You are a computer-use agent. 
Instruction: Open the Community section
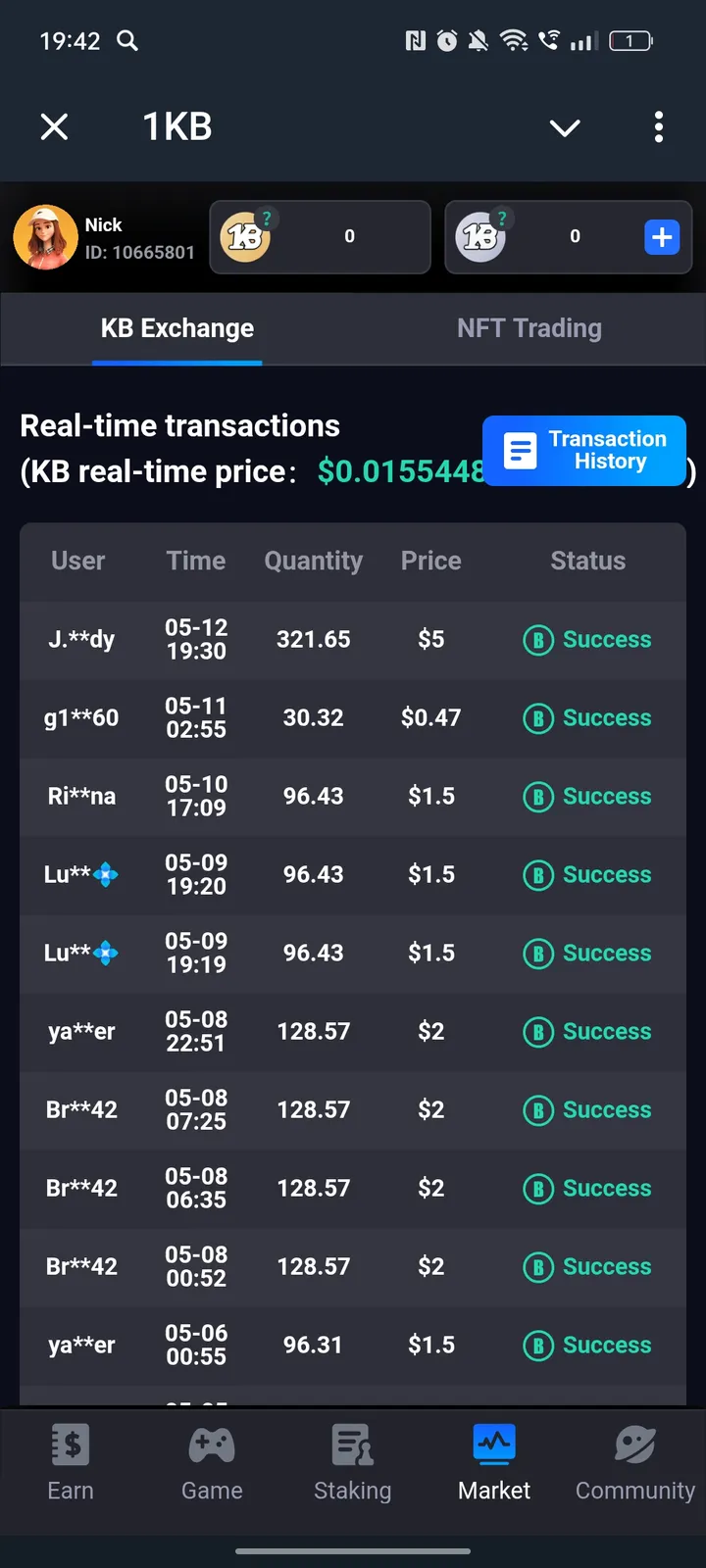634,1462
